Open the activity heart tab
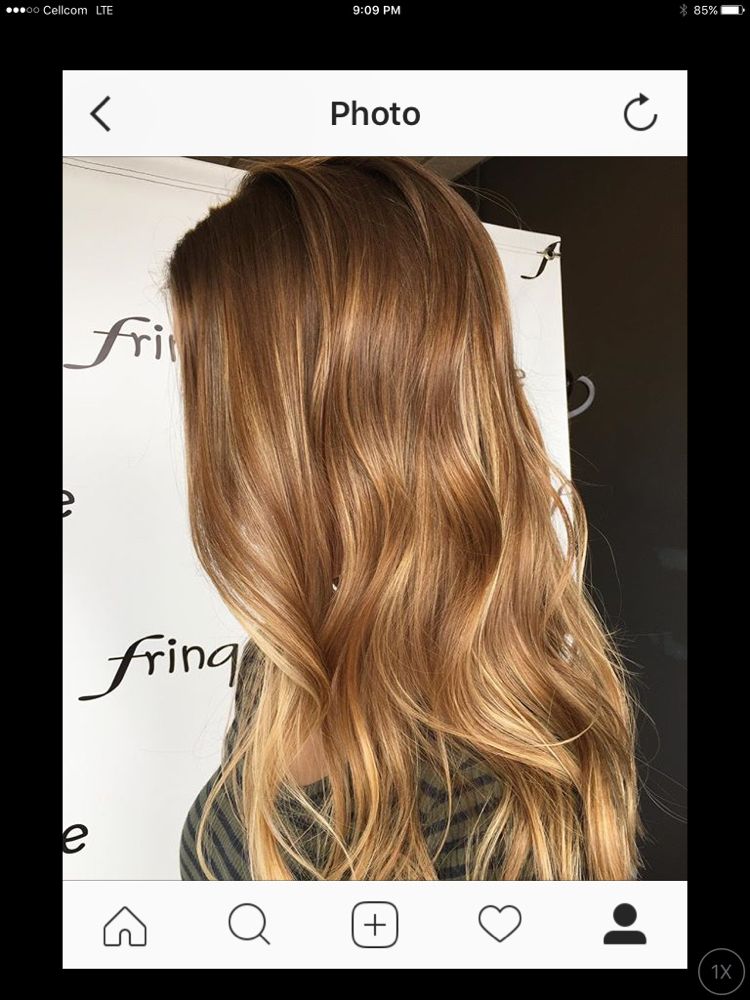Viewport: 750px width, 1000px height. click(500, 924)
